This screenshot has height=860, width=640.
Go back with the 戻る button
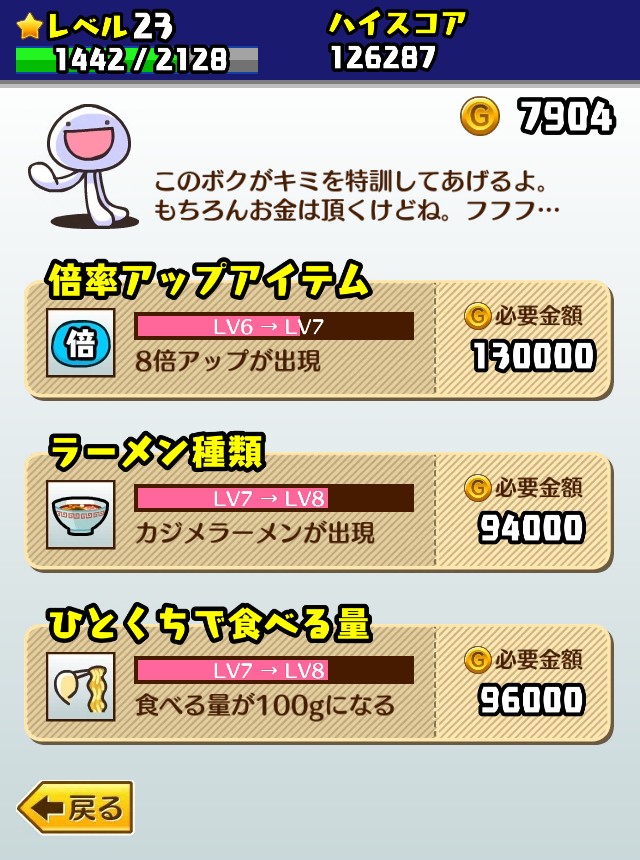tap(76, 808)
